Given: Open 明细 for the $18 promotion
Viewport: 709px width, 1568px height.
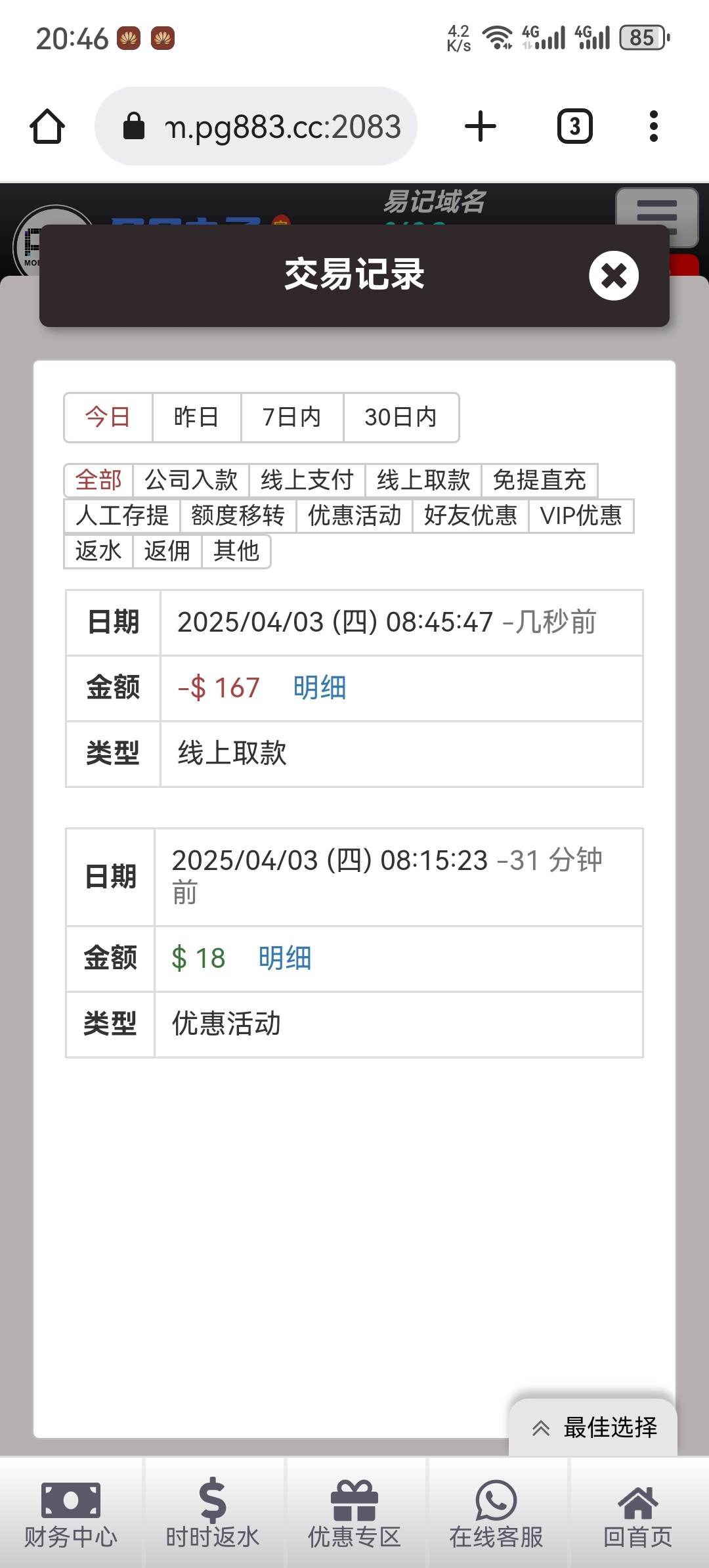Looking at the screenshot, I should (x=285, y=959).
